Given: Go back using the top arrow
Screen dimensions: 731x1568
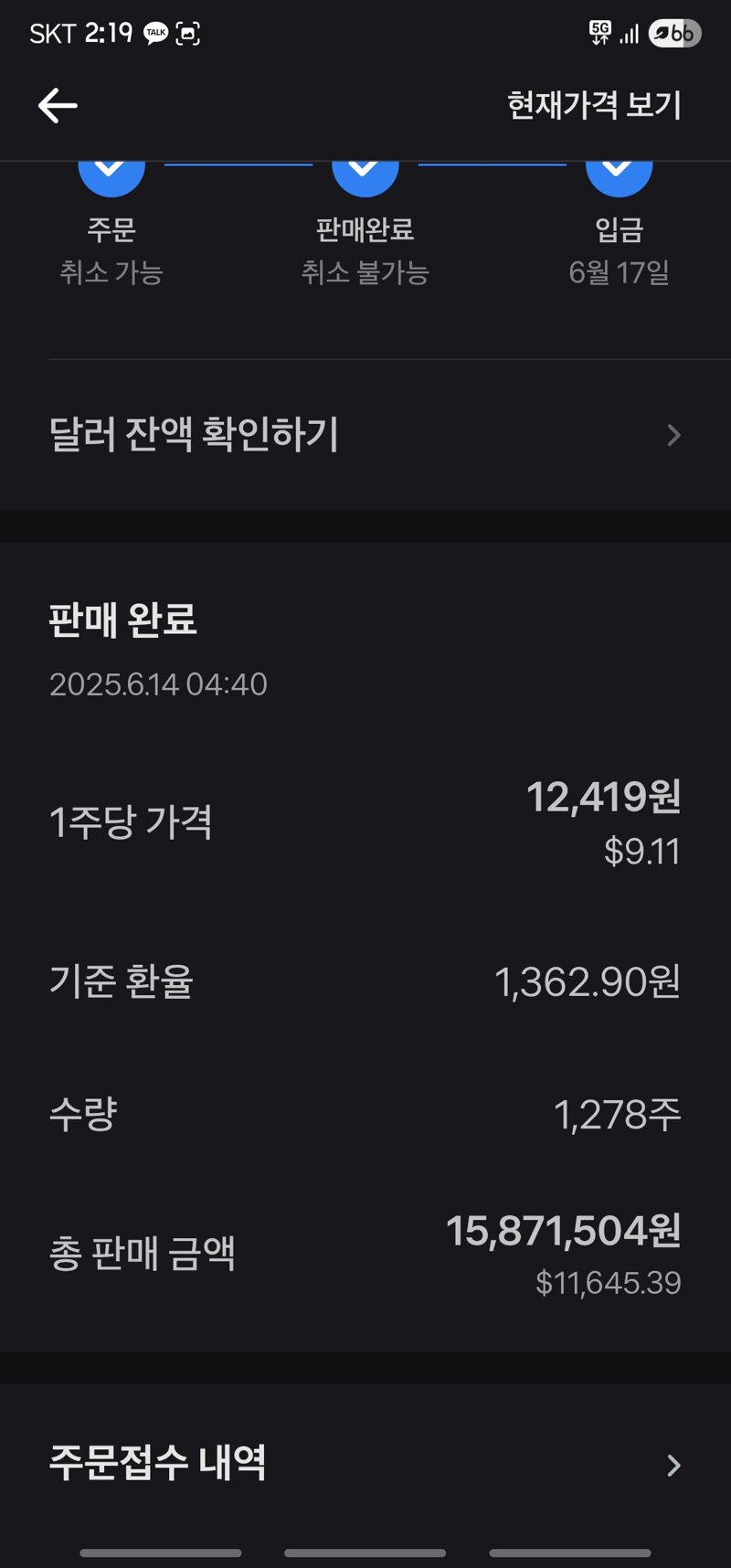Looking at the screenshot, I should [58, 106].
